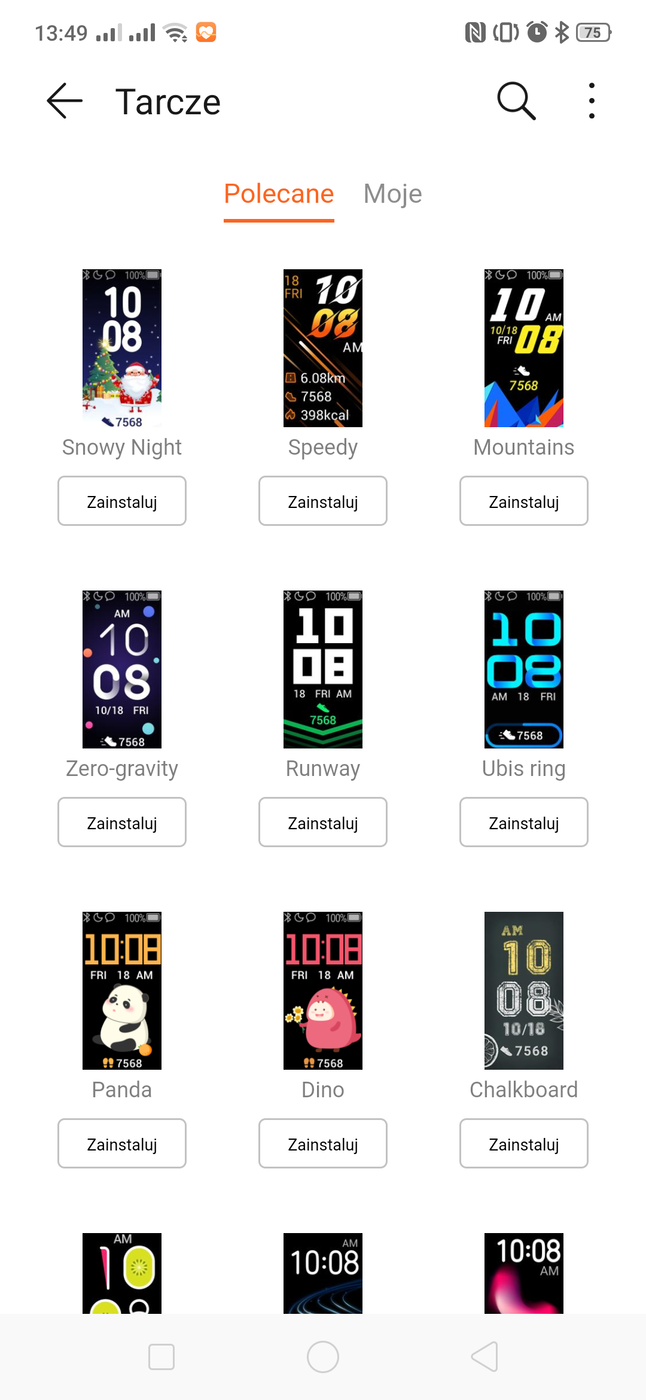Select the Polecane tab
This screenshot has height=1400, width=646.
[x=278, y=194]
